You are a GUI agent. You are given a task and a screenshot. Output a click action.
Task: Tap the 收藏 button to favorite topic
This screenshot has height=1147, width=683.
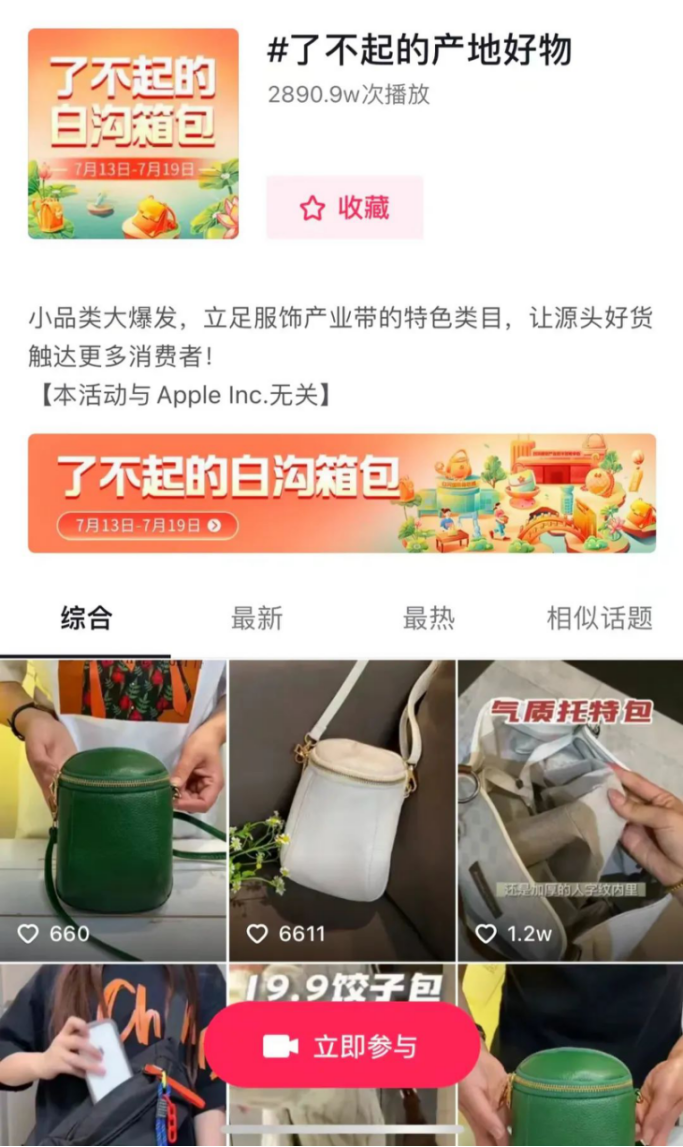point(344,208)
